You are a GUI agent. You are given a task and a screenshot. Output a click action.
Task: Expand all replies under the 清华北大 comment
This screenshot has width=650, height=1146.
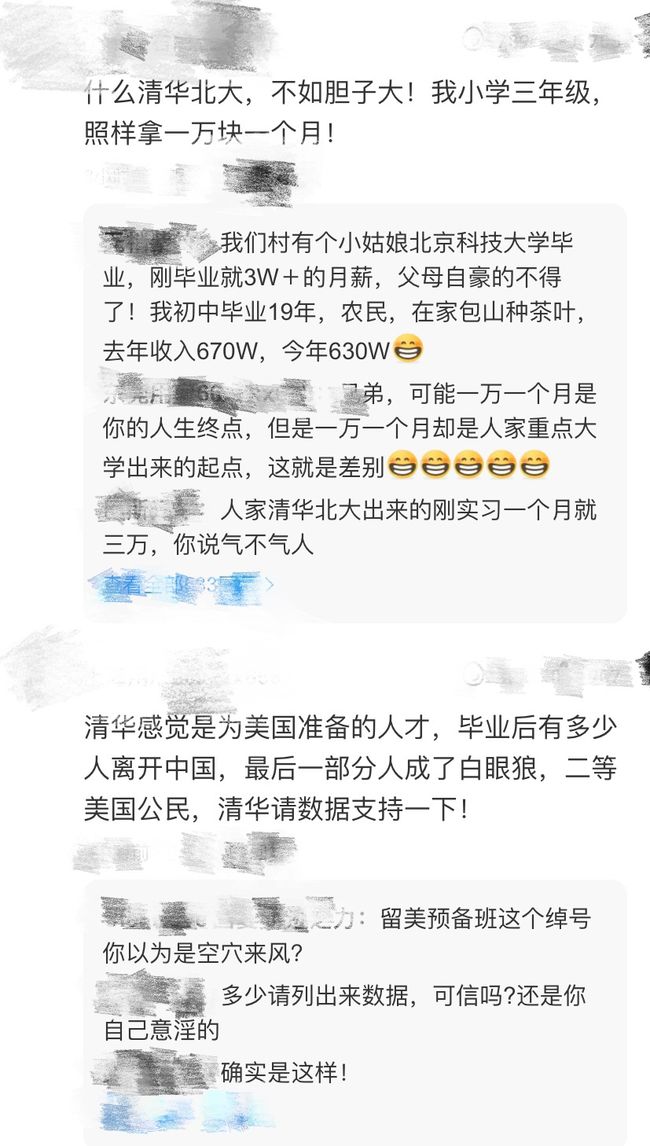tap(181, 585)
